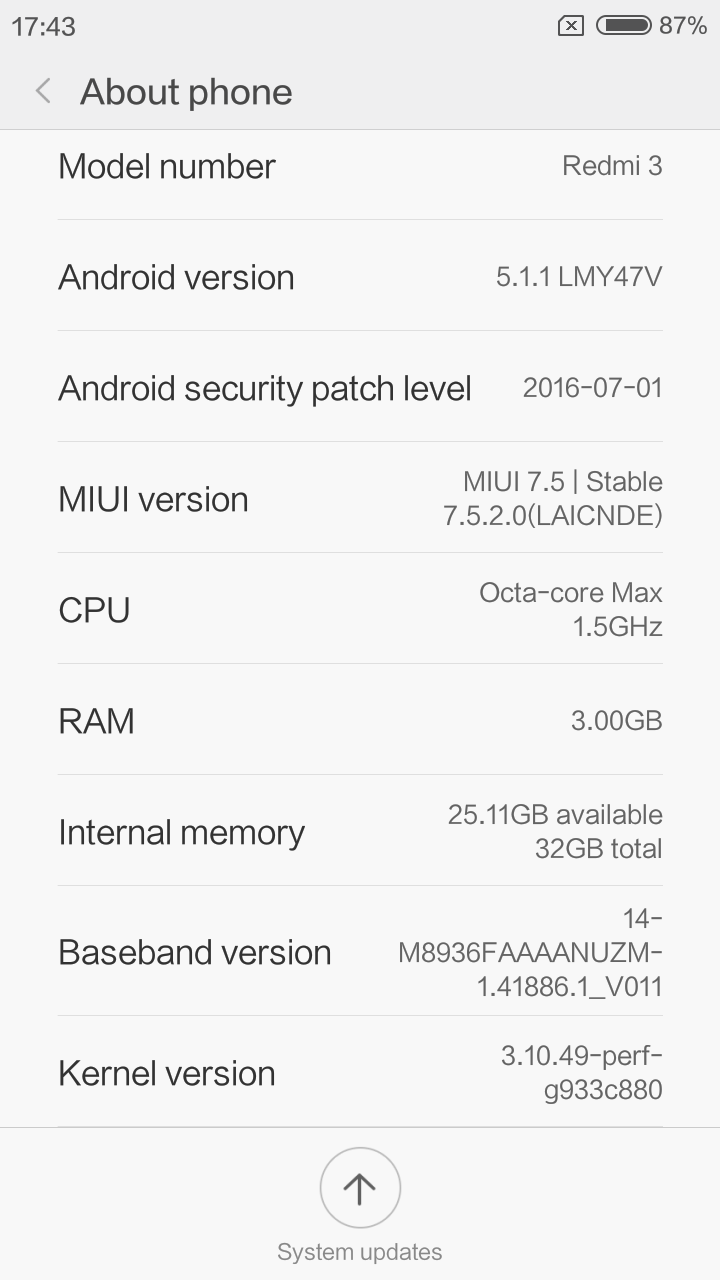Screen dimensions: 720x1280
Task: Go back from About phone
Action: [43, 92]
